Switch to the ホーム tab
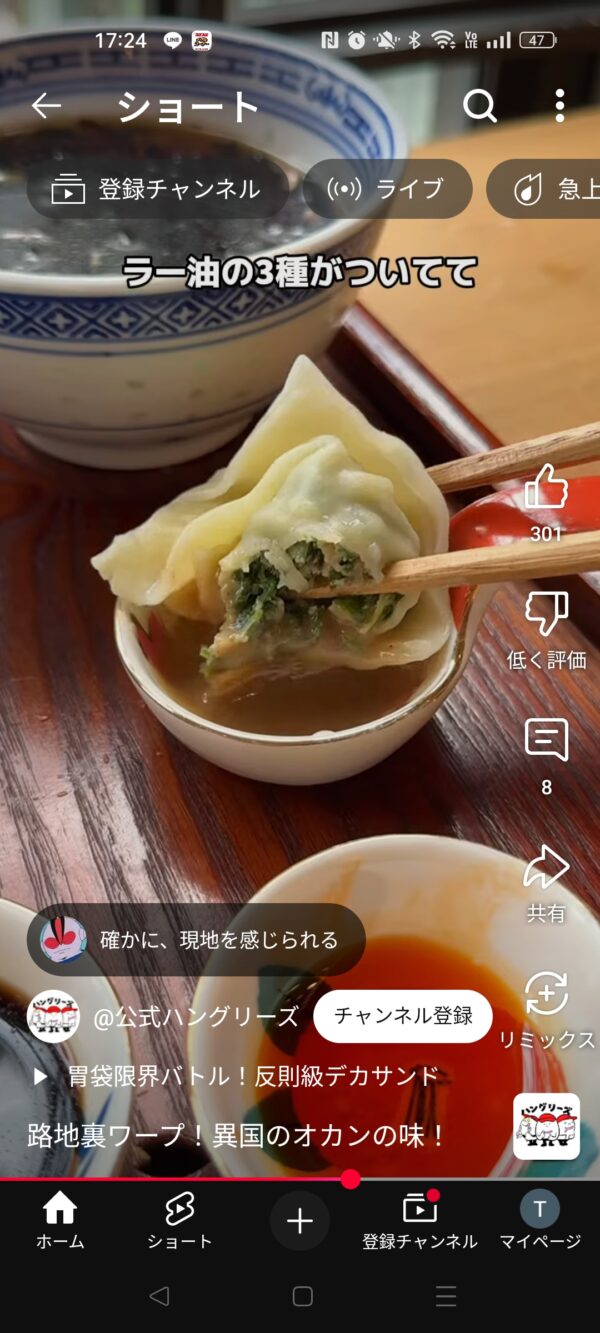Image resolution: width=600 pixels, height=1333 pixels. [x=60, y=1221]
